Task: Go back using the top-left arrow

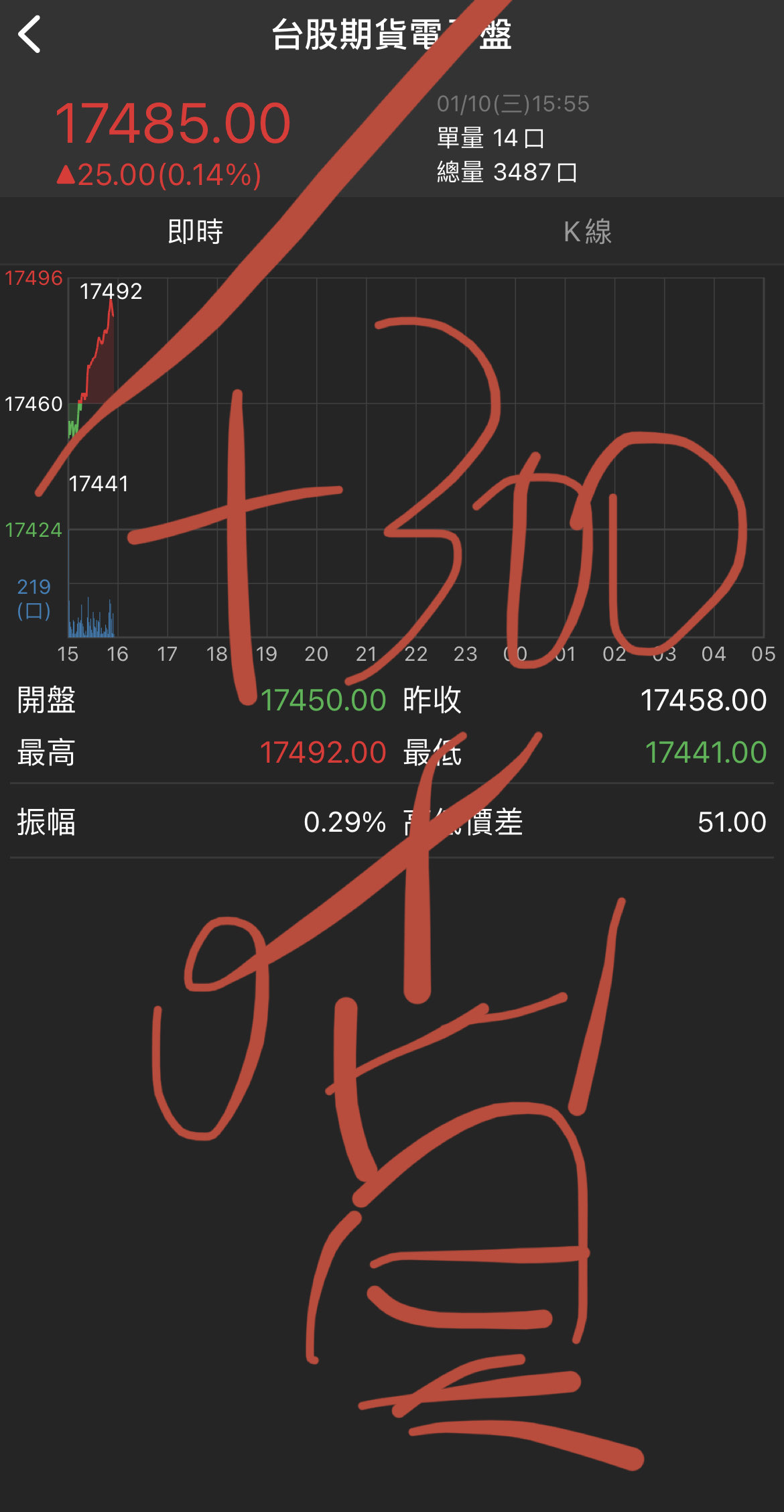Action: click(x=29, y=34)
